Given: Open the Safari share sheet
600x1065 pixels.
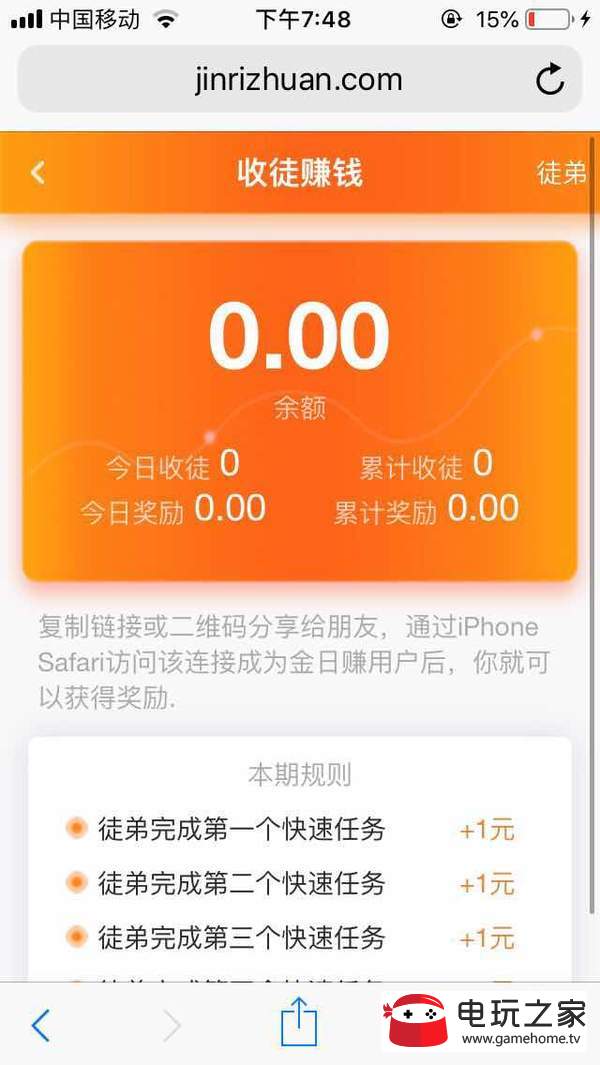Looking at the screenshot, I should point(299,1024).
